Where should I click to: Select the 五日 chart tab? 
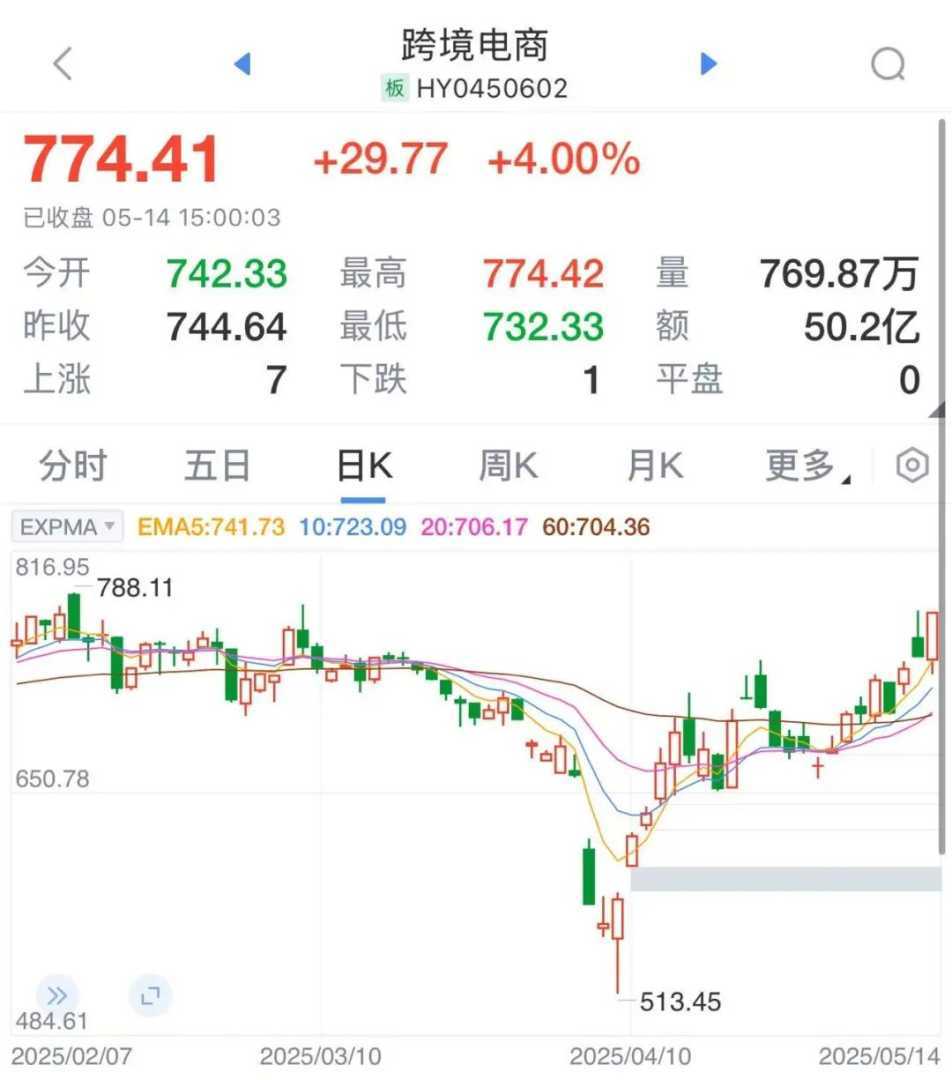click(216, 466)
